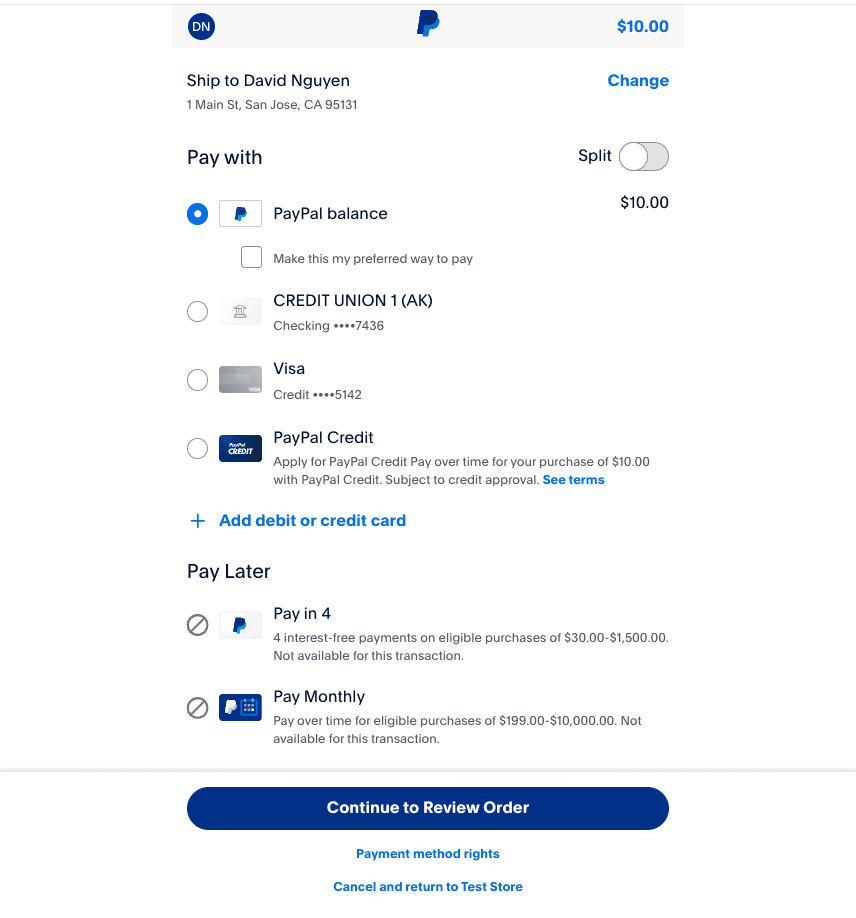Open Payment method rights link
The width and height of the screenshot is (856, 918).
click(x=427, y=854)
